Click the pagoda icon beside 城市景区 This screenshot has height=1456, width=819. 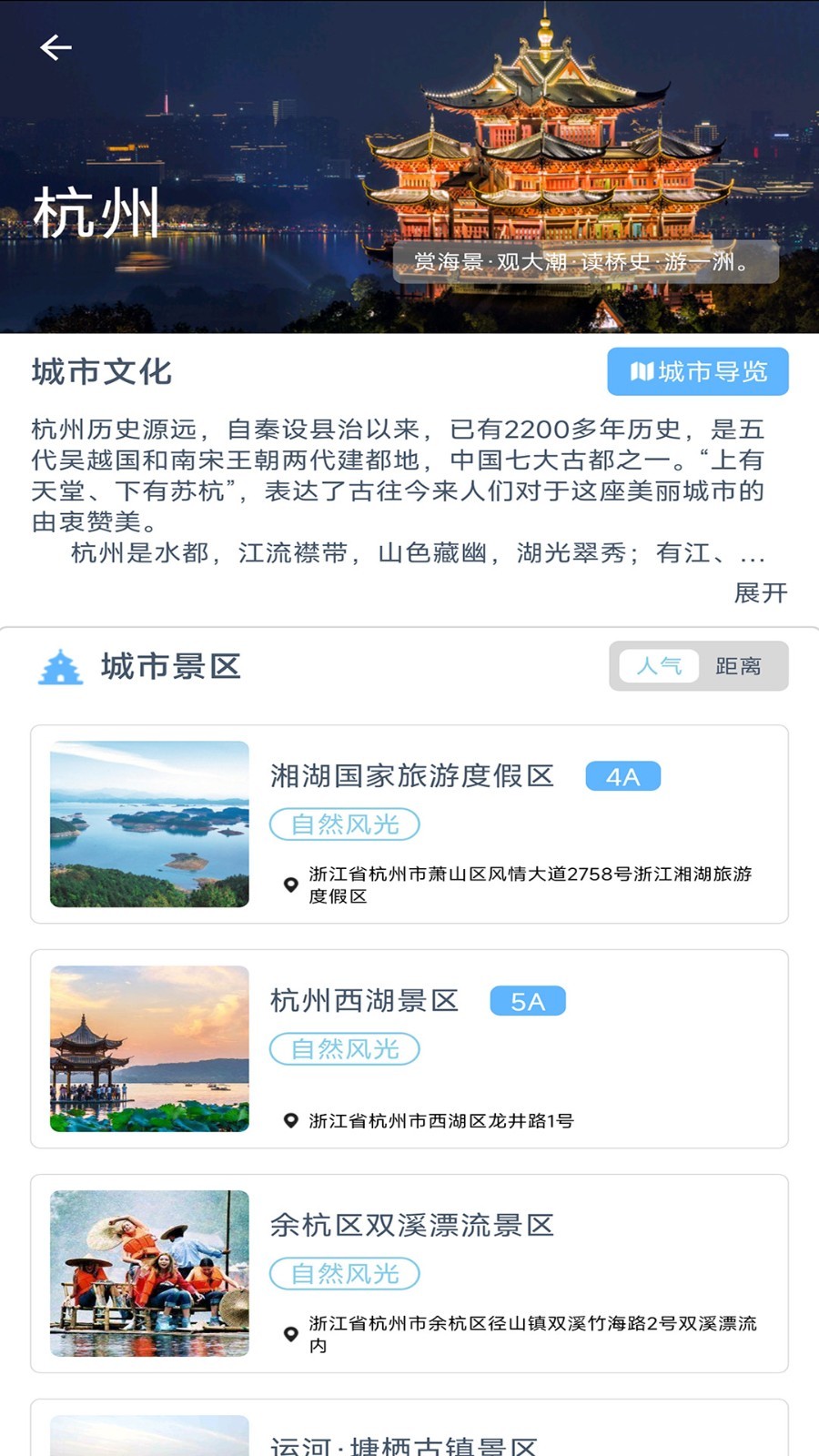point(60,667)
